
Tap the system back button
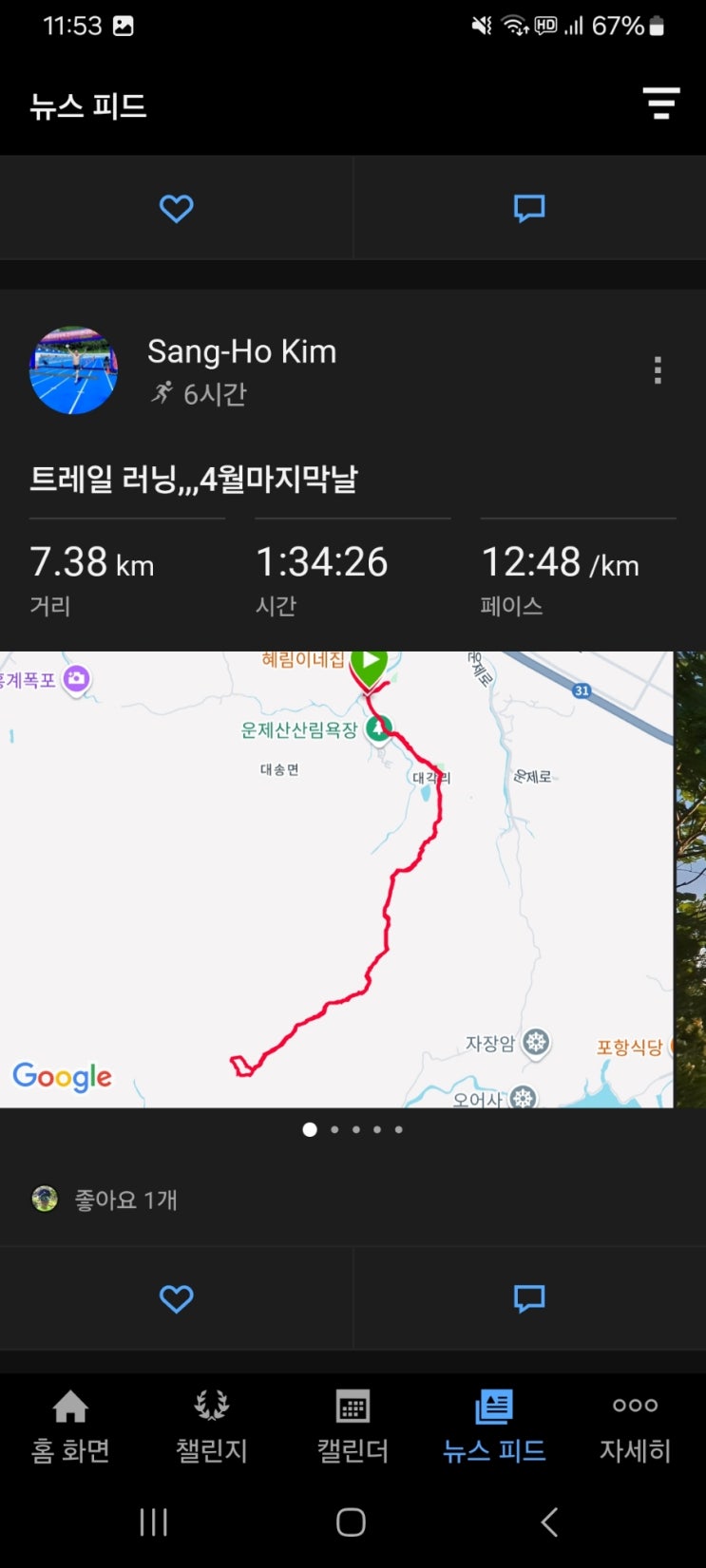pos(549,1521)
